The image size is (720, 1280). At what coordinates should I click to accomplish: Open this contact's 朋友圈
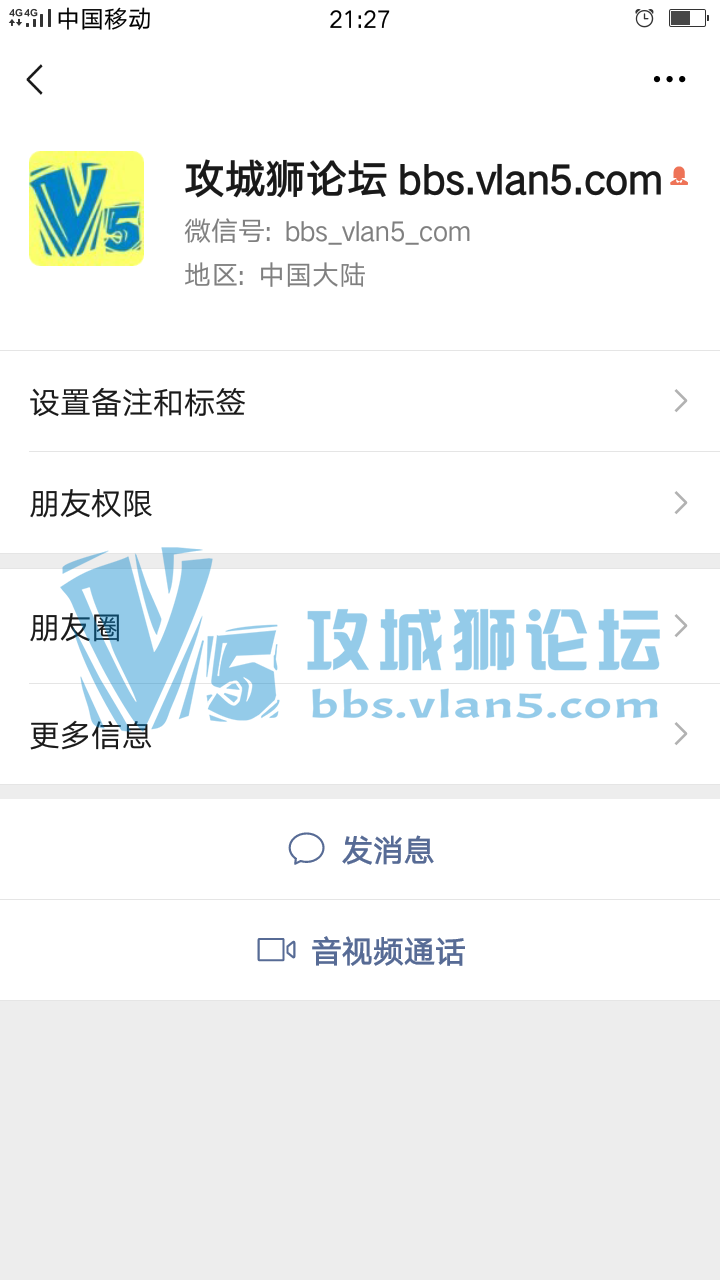[x=360, y=627]
